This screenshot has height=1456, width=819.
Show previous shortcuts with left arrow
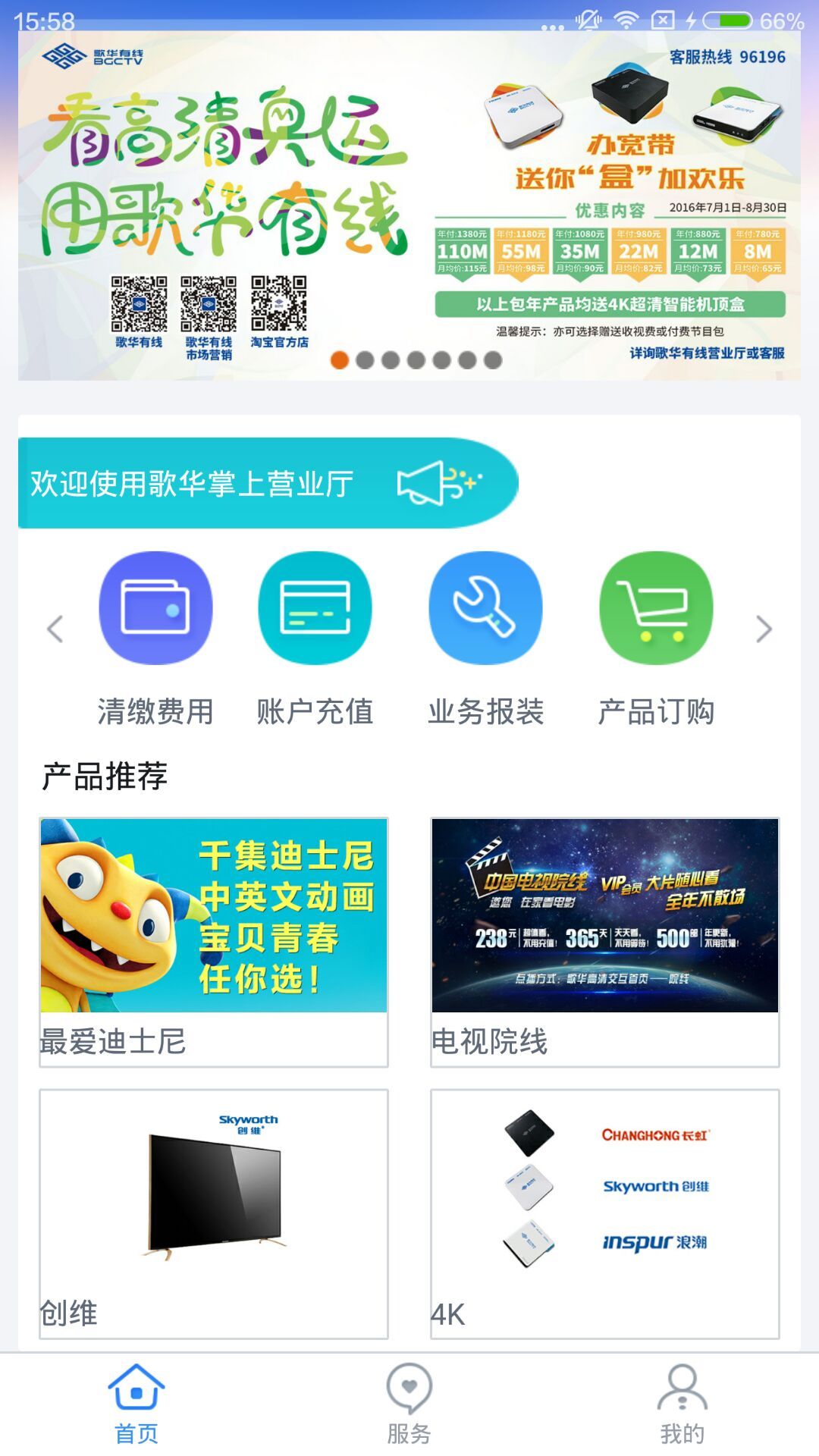55,629
